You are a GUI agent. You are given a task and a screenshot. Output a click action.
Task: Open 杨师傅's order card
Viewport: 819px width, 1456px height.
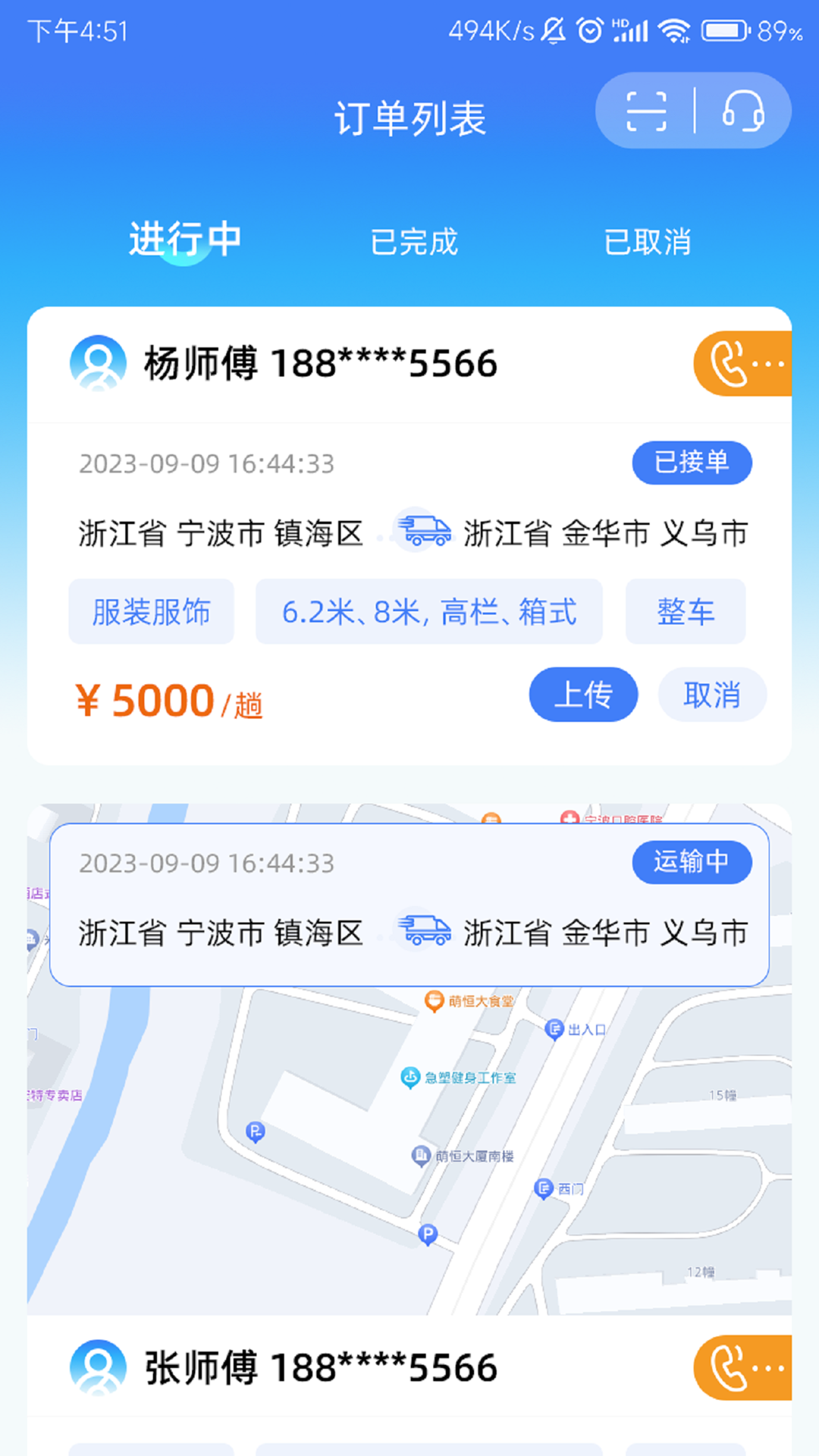click(x=409, y=535)
